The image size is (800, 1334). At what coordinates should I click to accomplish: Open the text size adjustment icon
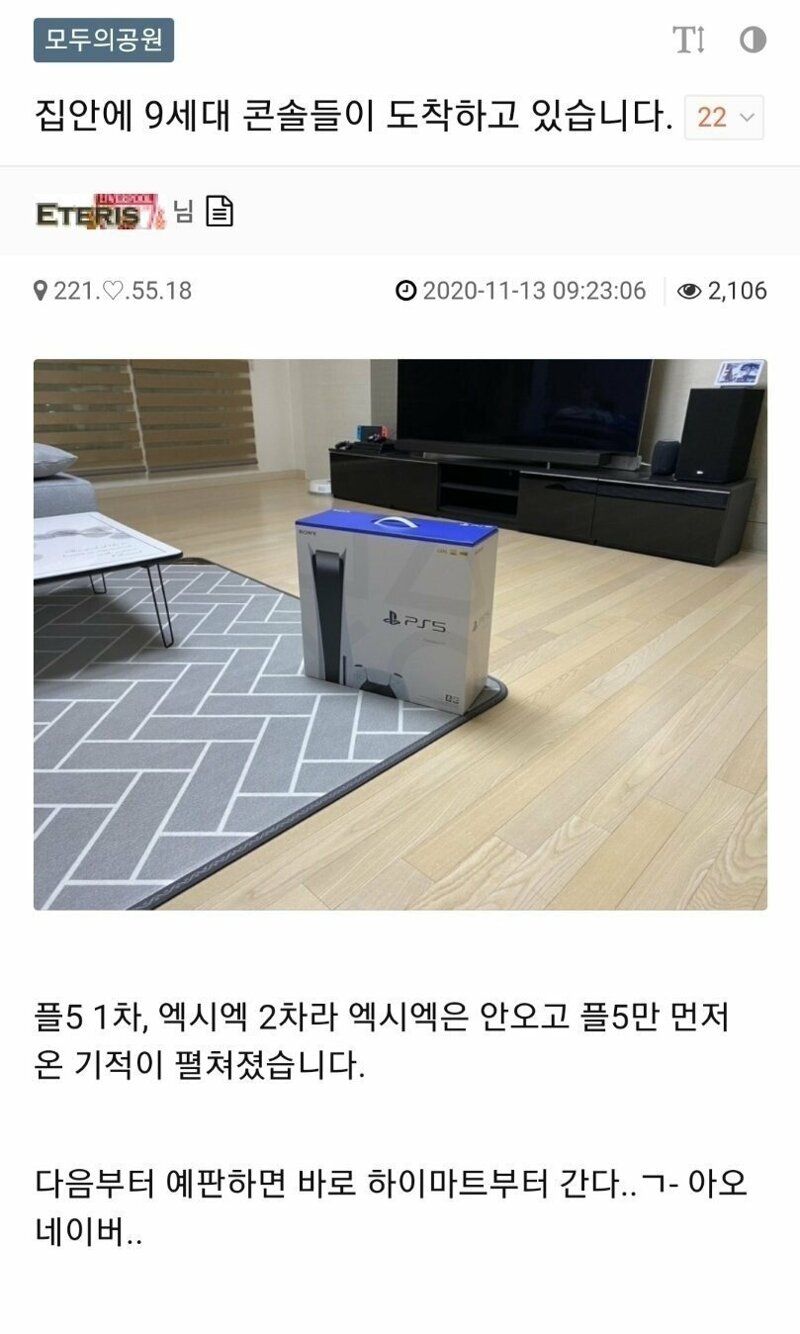coord(689,40)
